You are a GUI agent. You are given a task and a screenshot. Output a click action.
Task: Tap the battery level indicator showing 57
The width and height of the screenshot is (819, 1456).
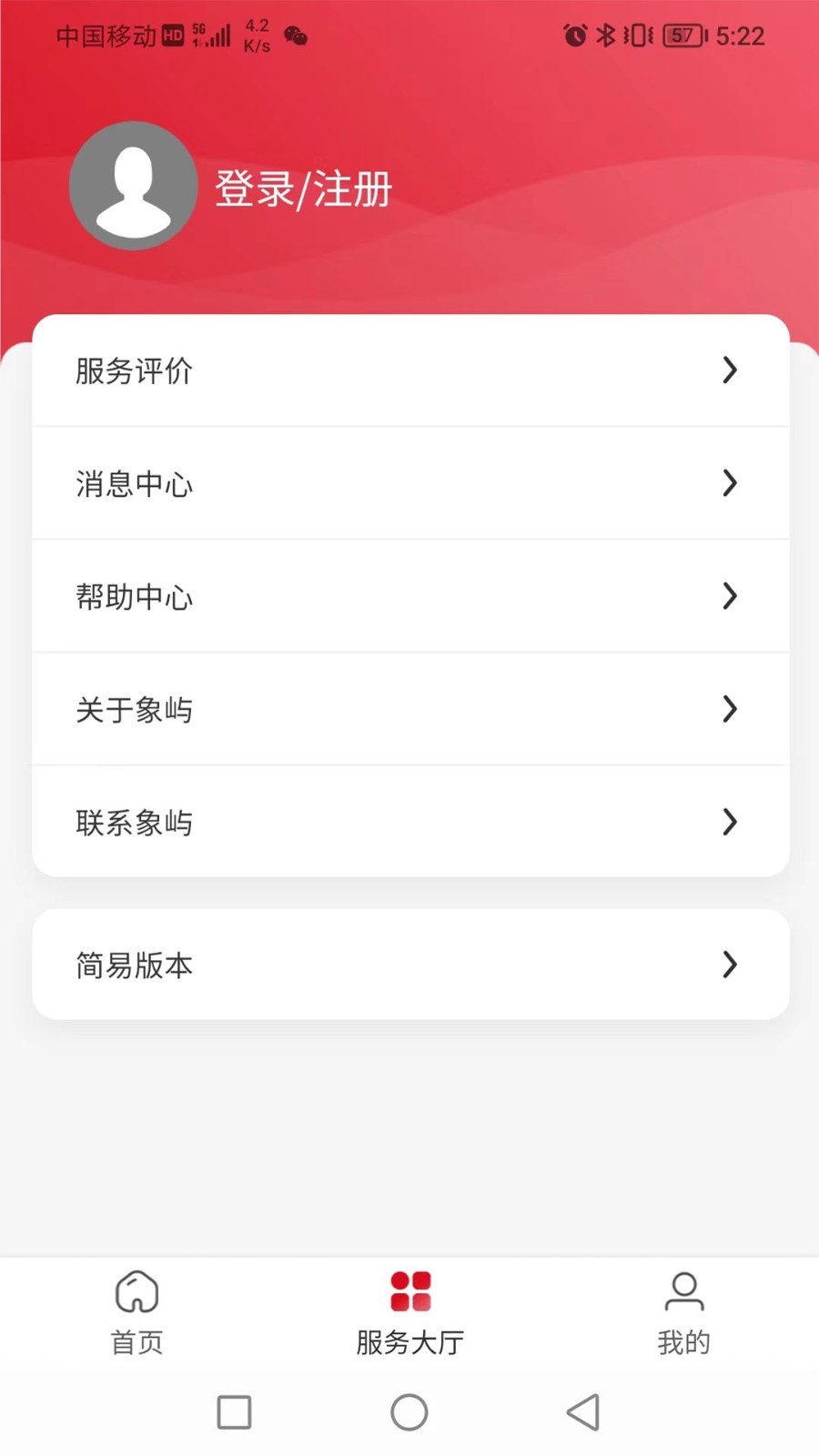pyautogui.click(x=681, y=36)
